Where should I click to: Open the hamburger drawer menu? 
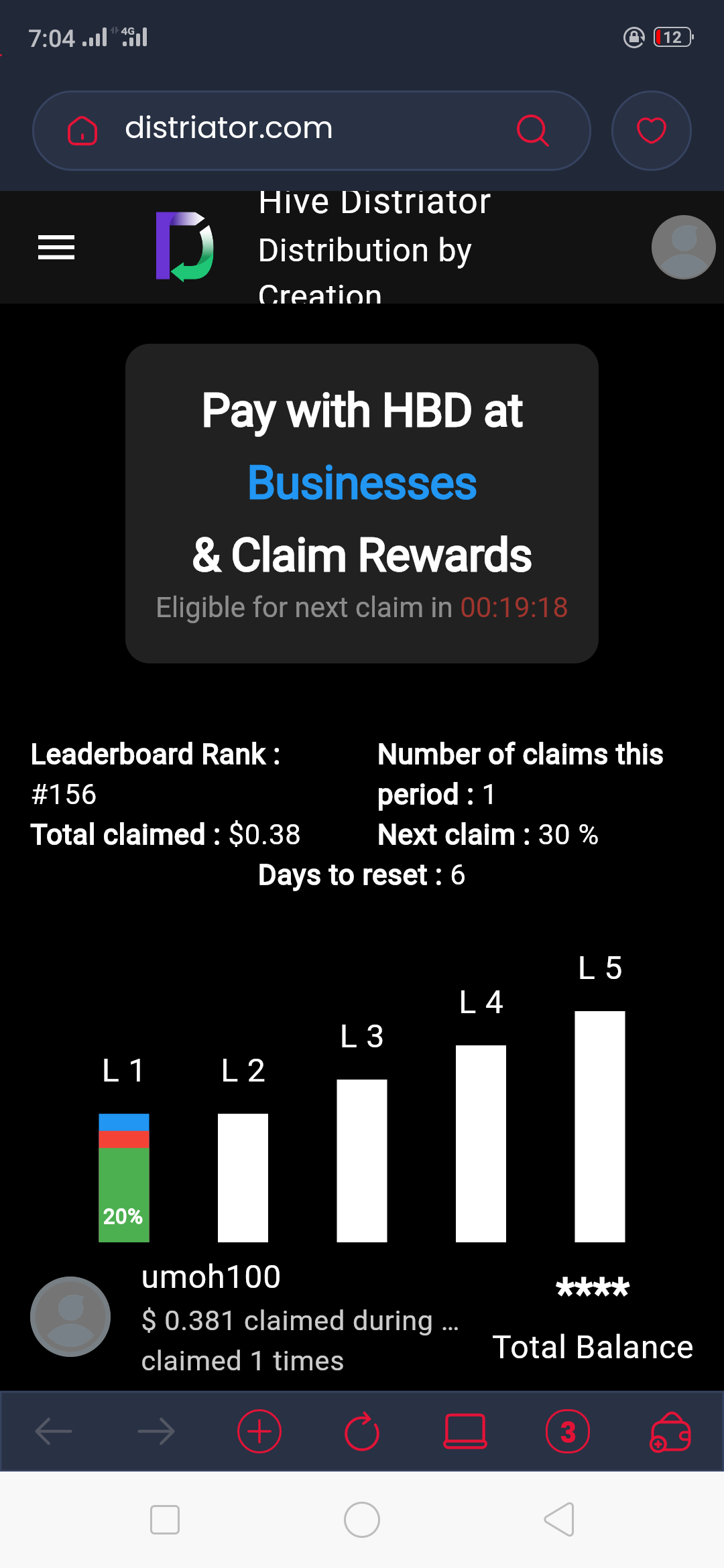[56, 247]
